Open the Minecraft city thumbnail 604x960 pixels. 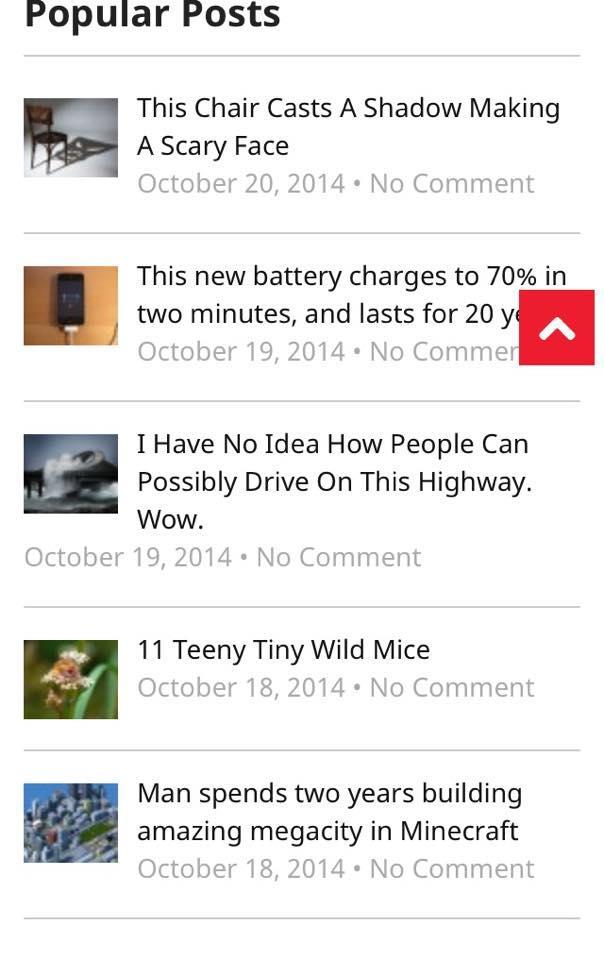point(71,823)
